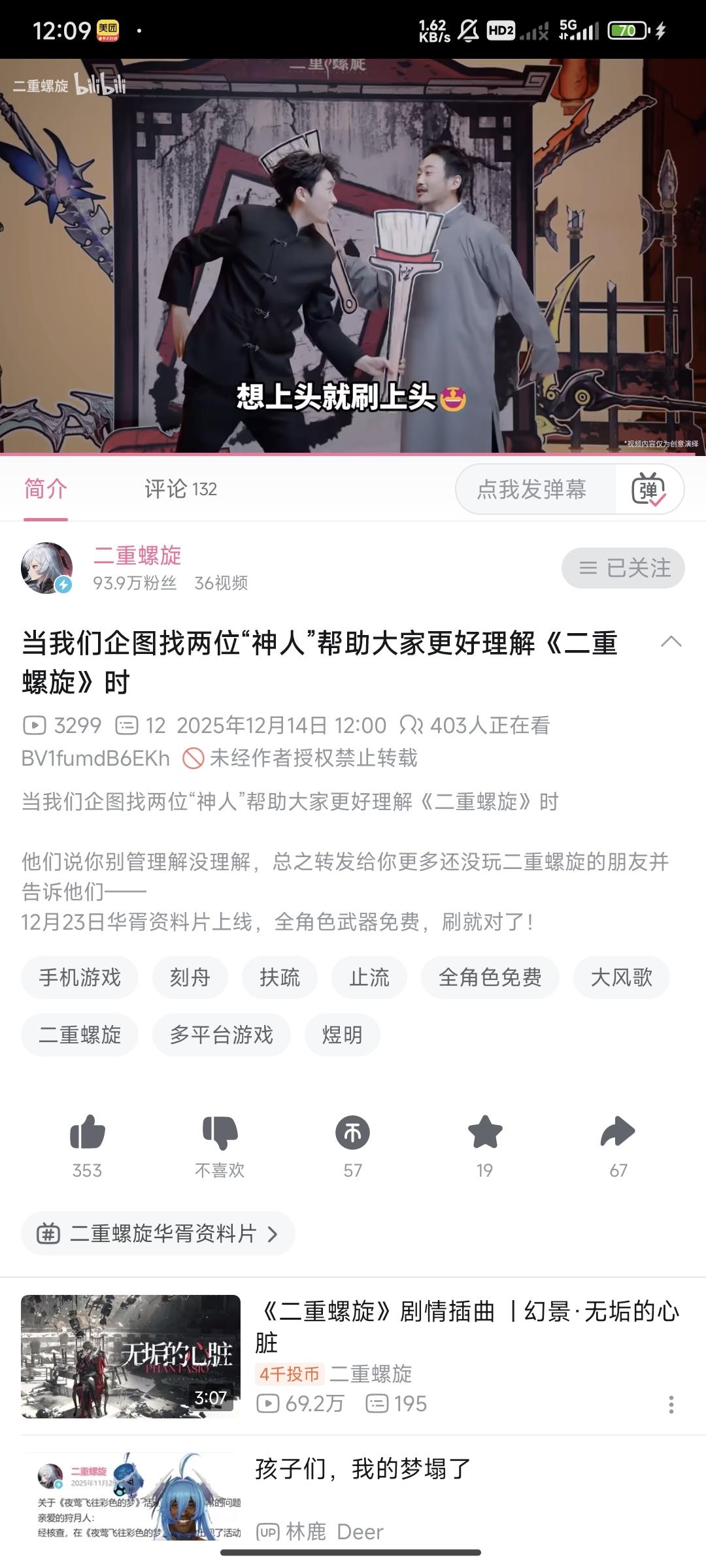Open the 大风歌 tag
Viewport: 706px width, 1568px height.
click(621, 977)
